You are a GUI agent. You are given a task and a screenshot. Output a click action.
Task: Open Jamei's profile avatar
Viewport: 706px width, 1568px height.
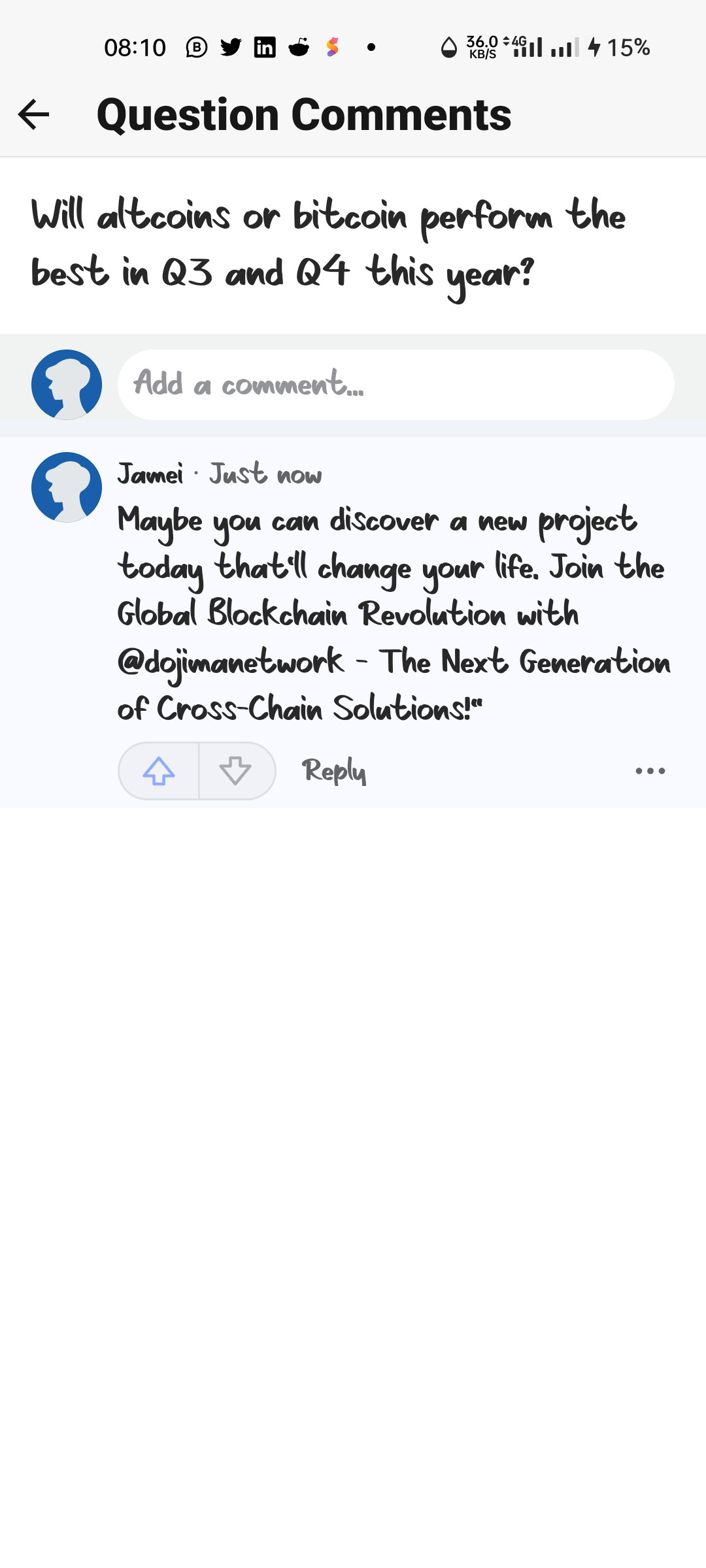67,487
